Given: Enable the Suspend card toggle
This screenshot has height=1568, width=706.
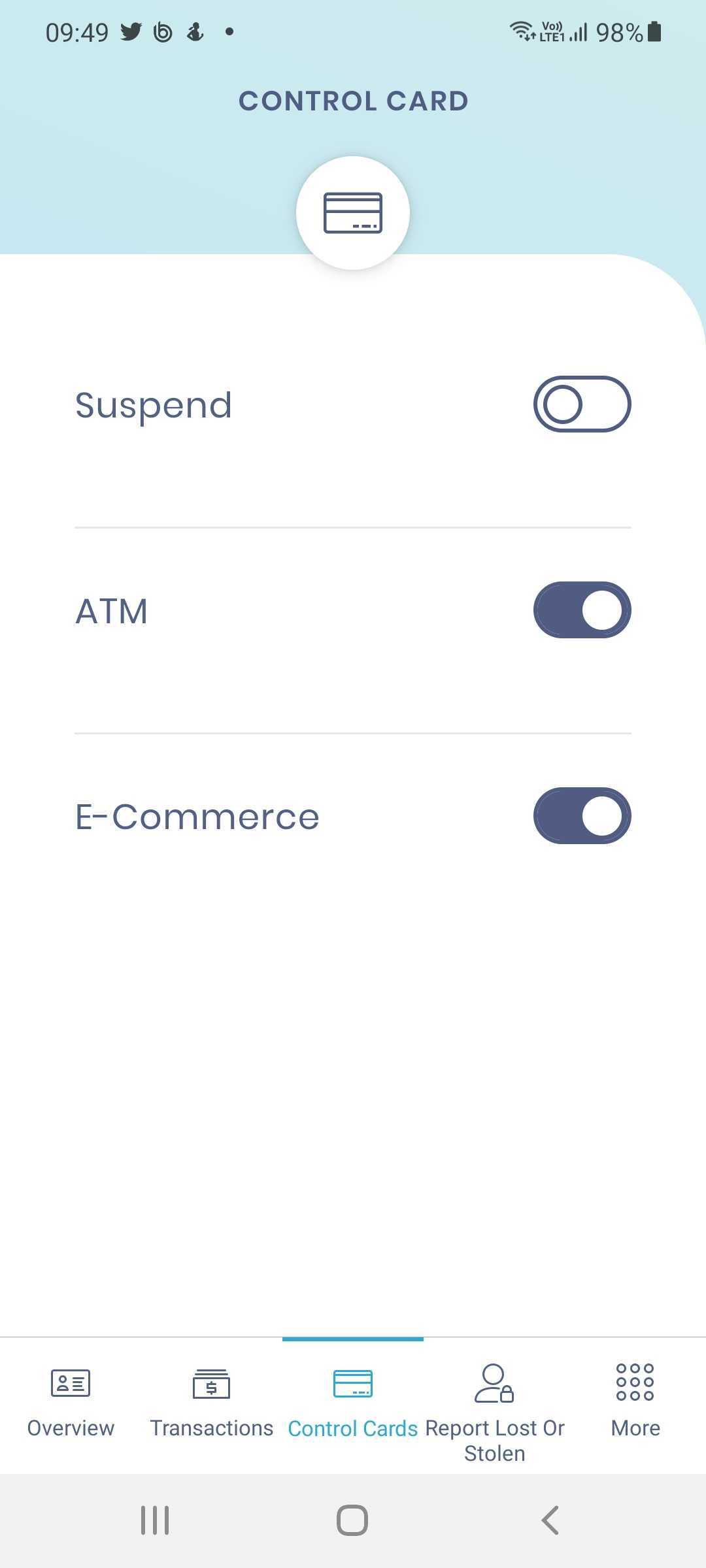Looking at the screenshot, I should [x=582, y=404].
